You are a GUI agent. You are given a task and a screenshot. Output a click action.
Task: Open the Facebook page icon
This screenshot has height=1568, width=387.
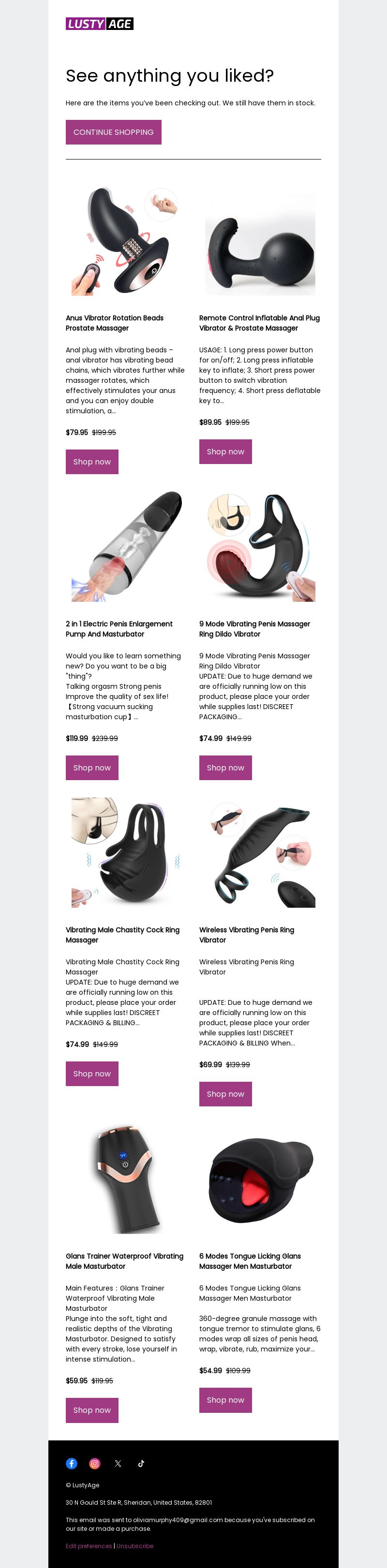tap(71, 1463)
